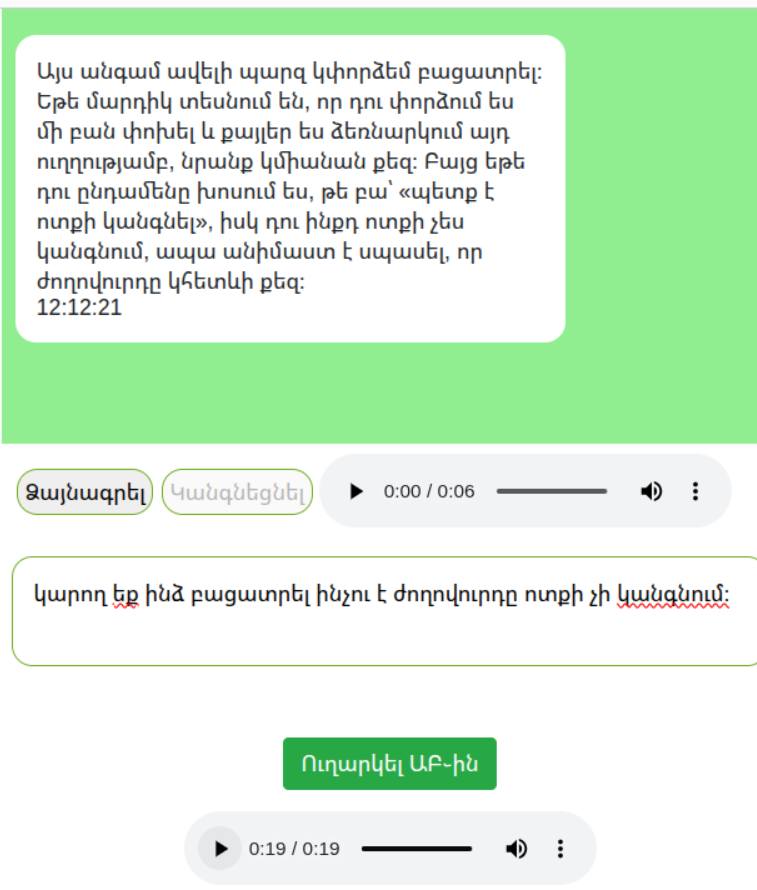
Task: Open the 0:06 audio player's overflow menu
Action: point(696,491)
